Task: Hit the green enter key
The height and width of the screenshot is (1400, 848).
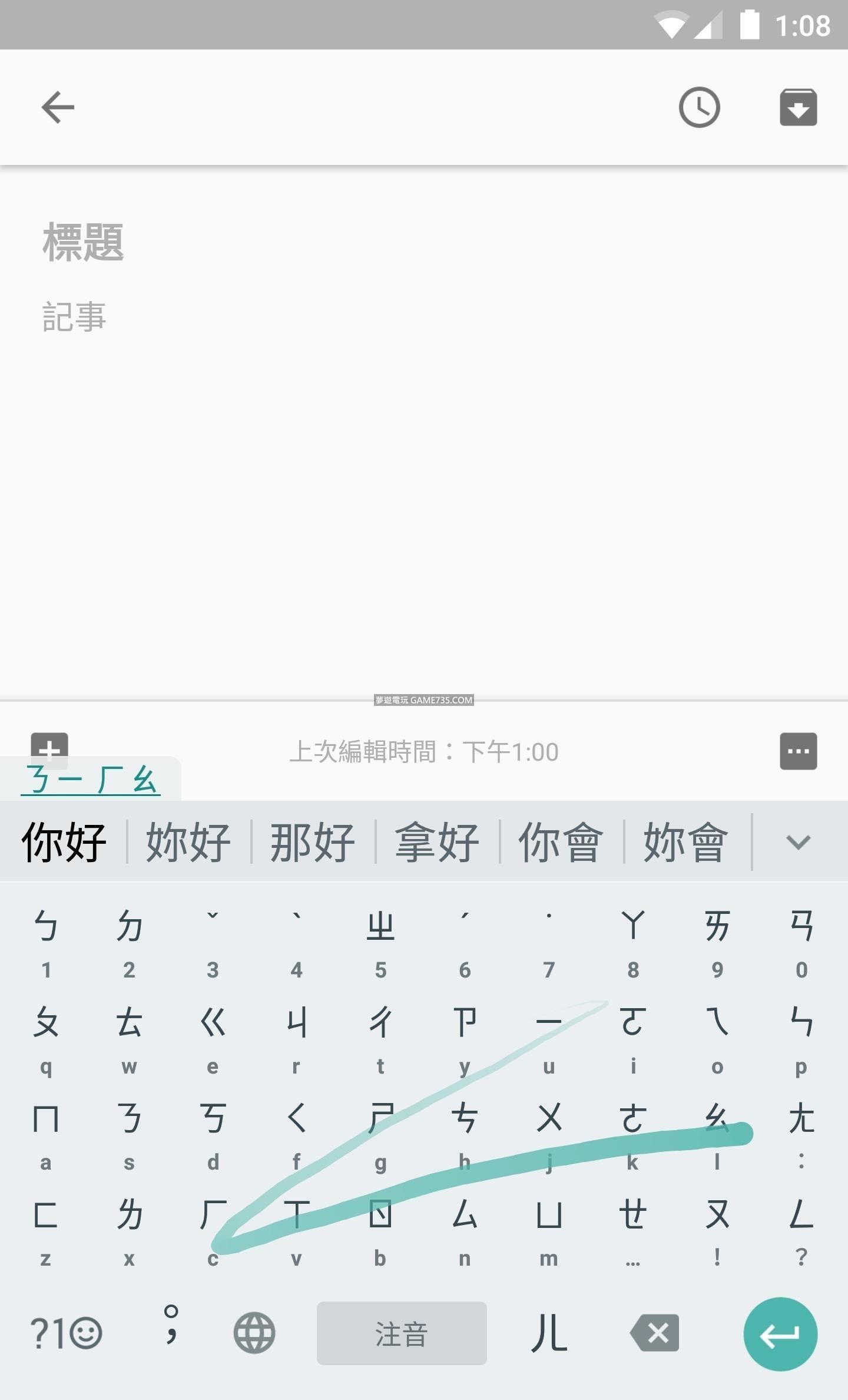Action: click(780, 1334)
